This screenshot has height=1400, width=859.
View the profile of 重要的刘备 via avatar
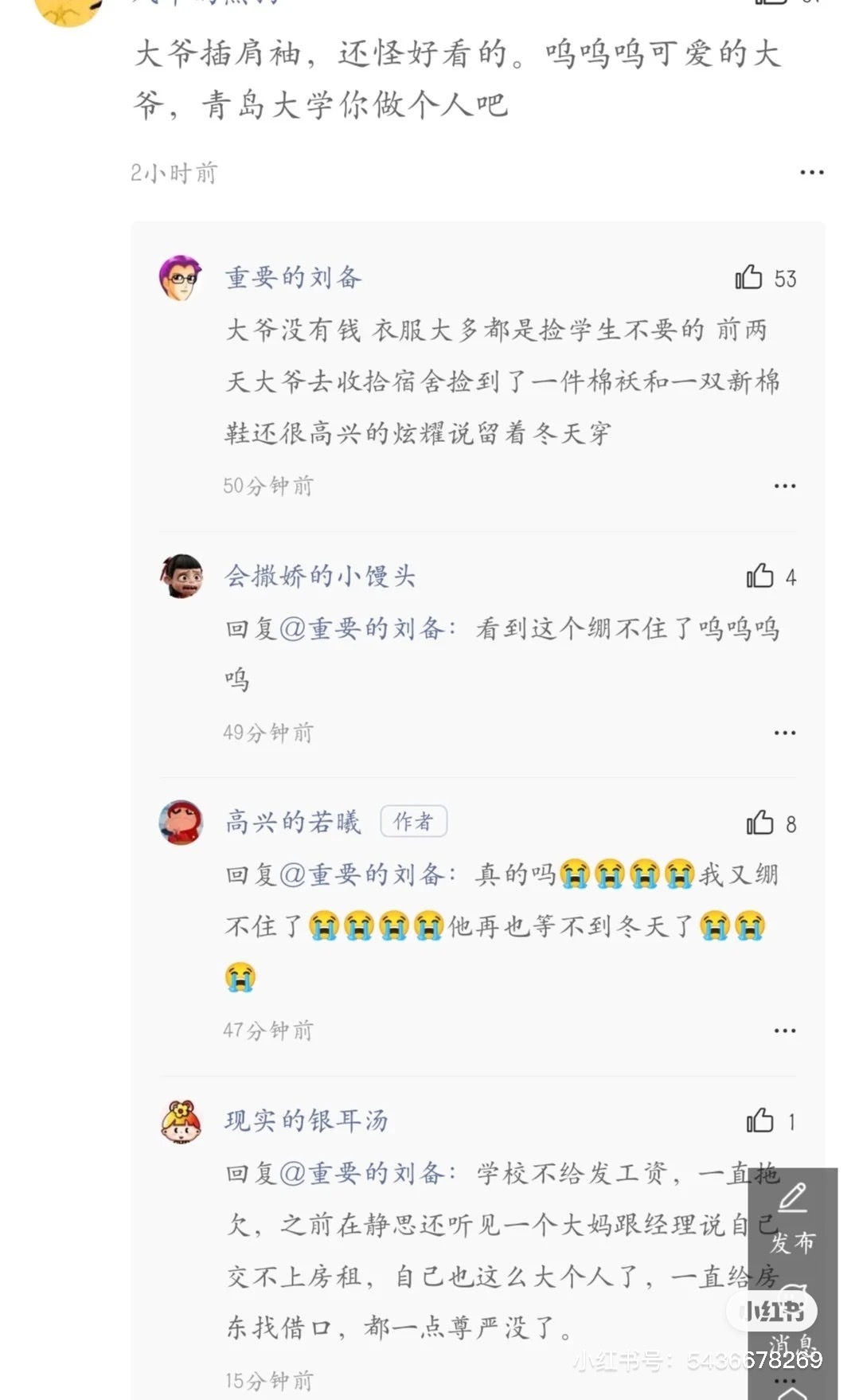click(181, 278)
